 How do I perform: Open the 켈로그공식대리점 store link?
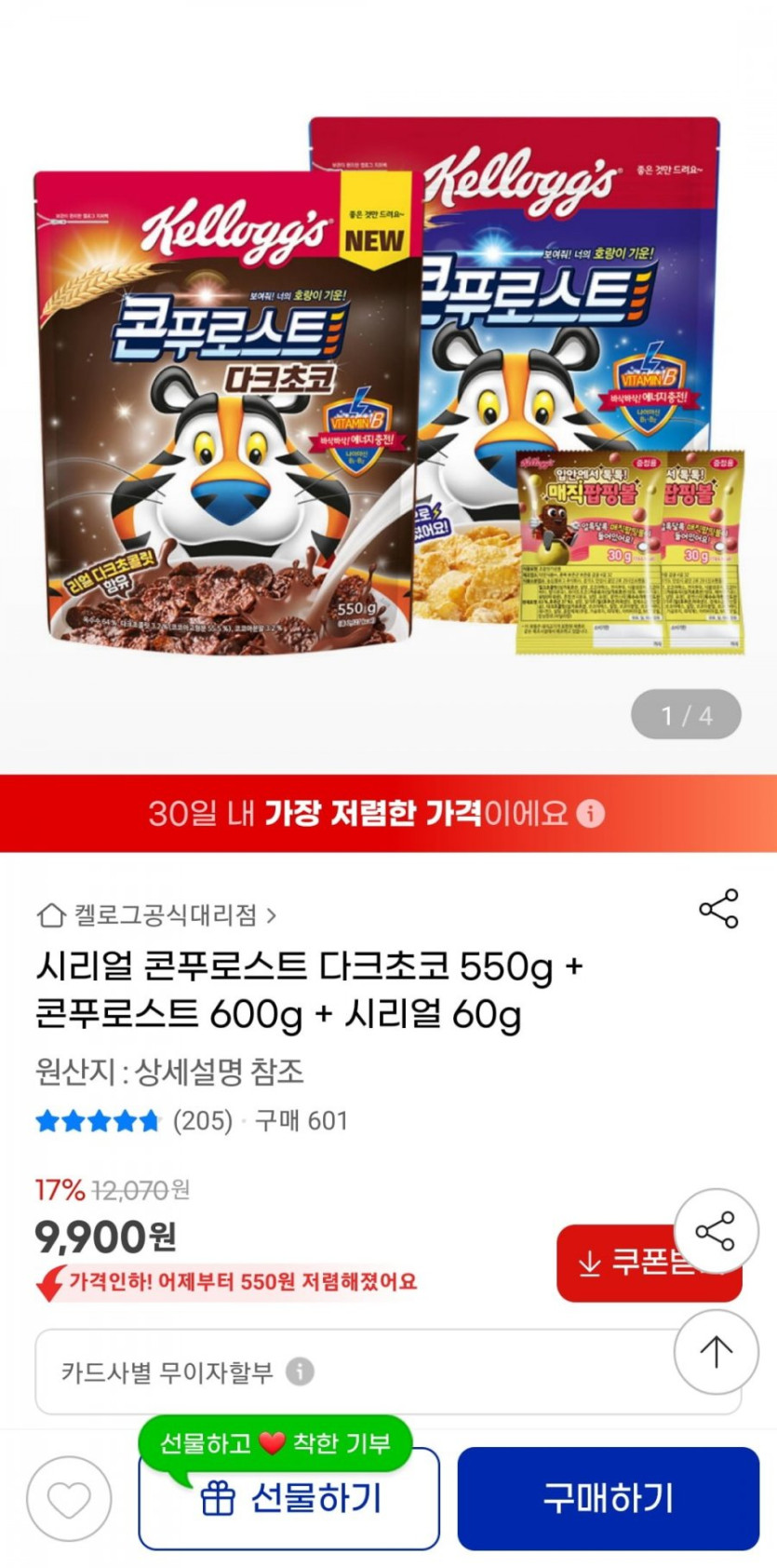156,915
